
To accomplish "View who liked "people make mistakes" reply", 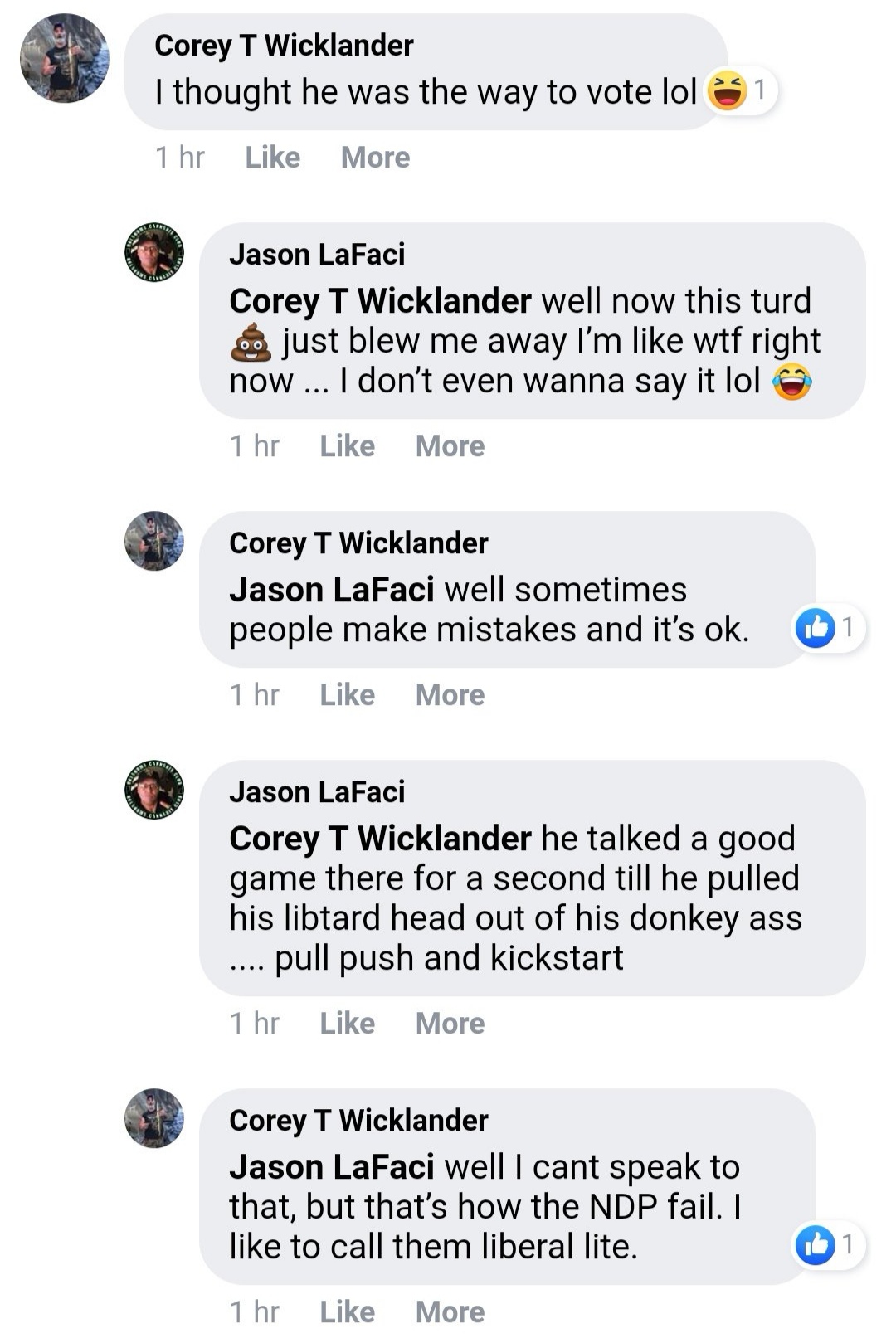I will coord(827,628).
